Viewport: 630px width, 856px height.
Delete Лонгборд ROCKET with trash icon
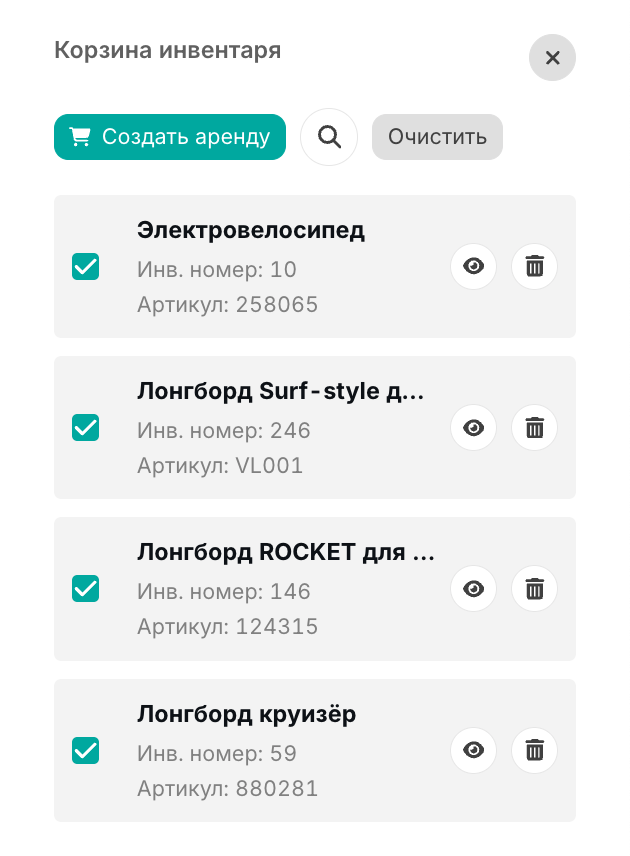(x=534, y=588)
